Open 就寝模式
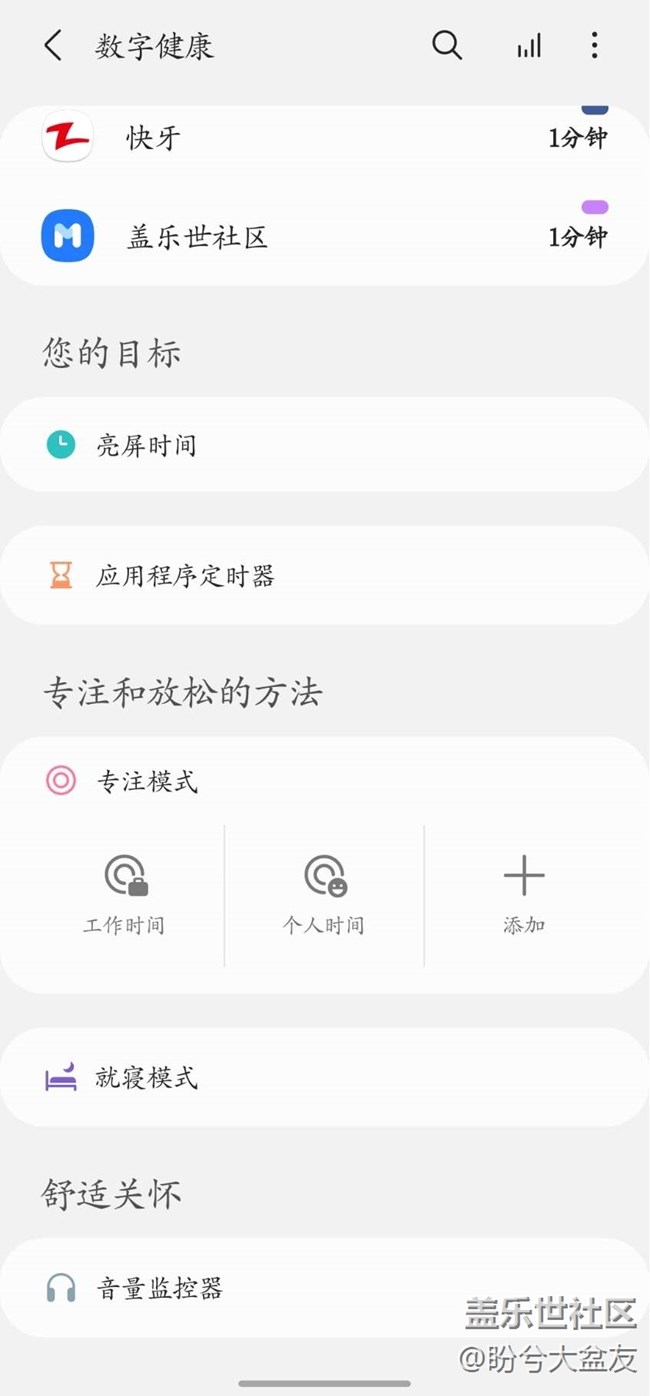 [x=324, y=1078]
